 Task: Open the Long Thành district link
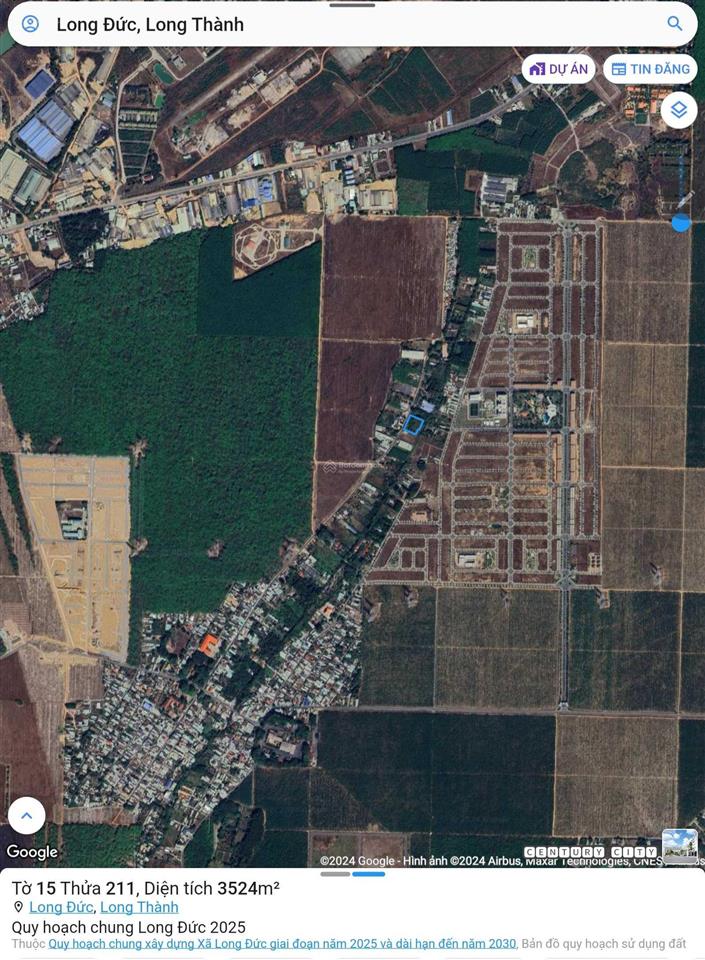point(139,907)
